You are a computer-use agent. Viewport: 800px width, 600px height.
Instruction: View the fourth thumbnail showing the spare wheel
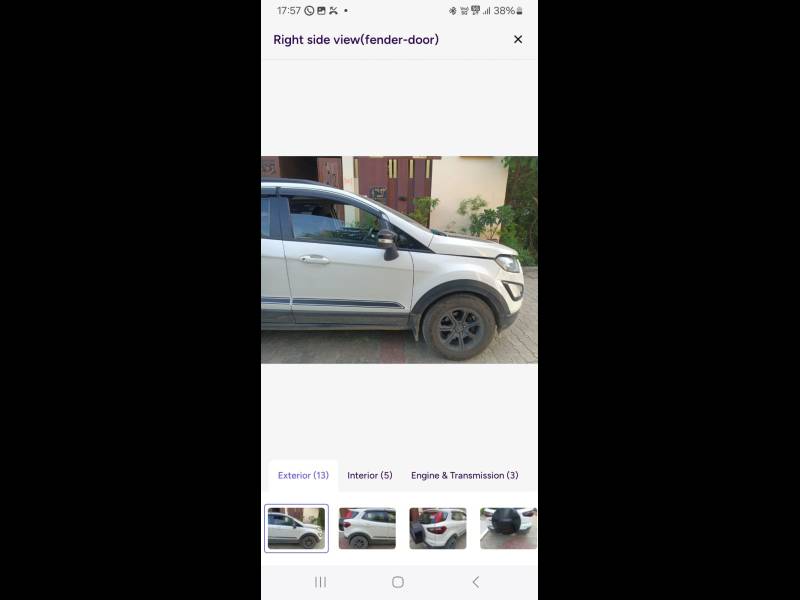click(508, 528)
